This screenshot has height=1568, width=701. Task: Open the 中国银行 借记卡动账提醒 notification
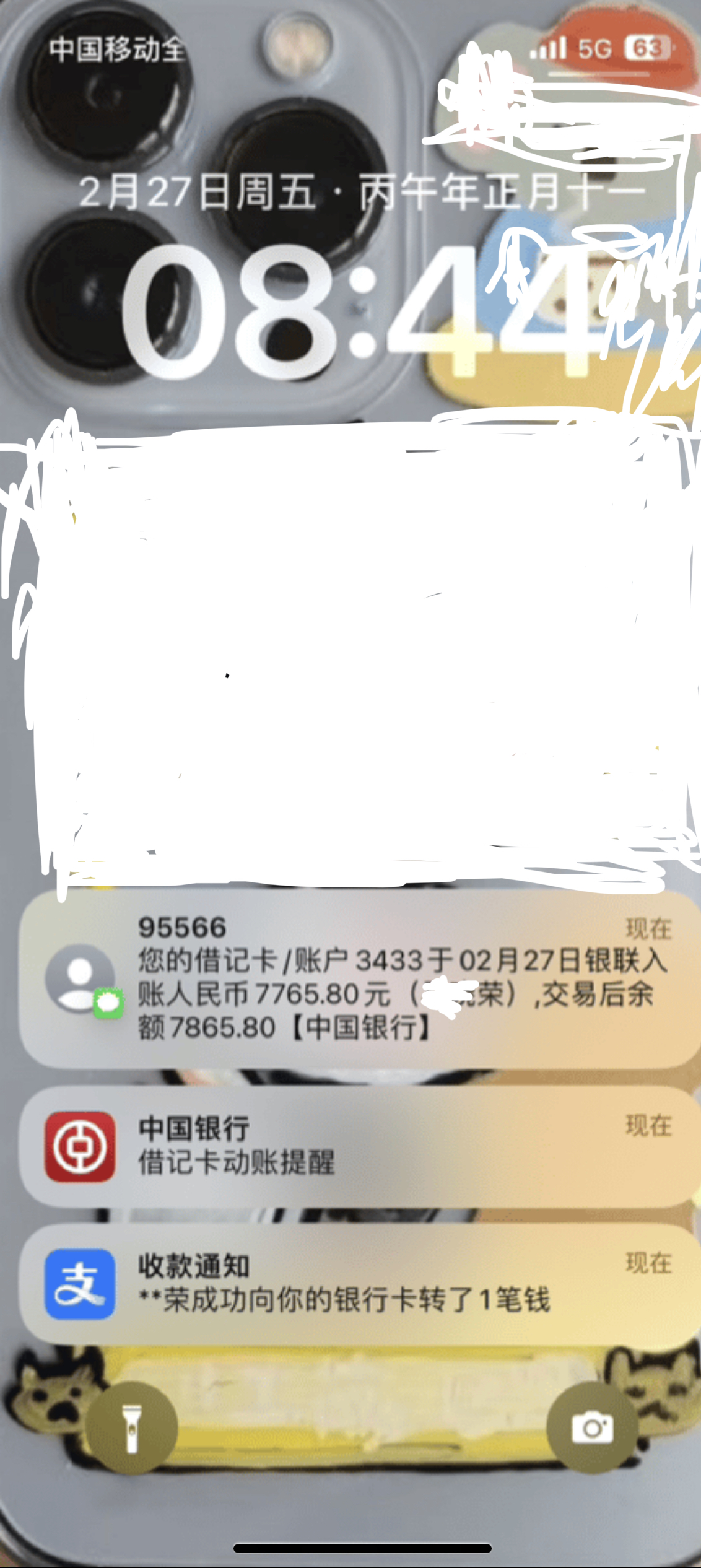[x=359, y=1146]
